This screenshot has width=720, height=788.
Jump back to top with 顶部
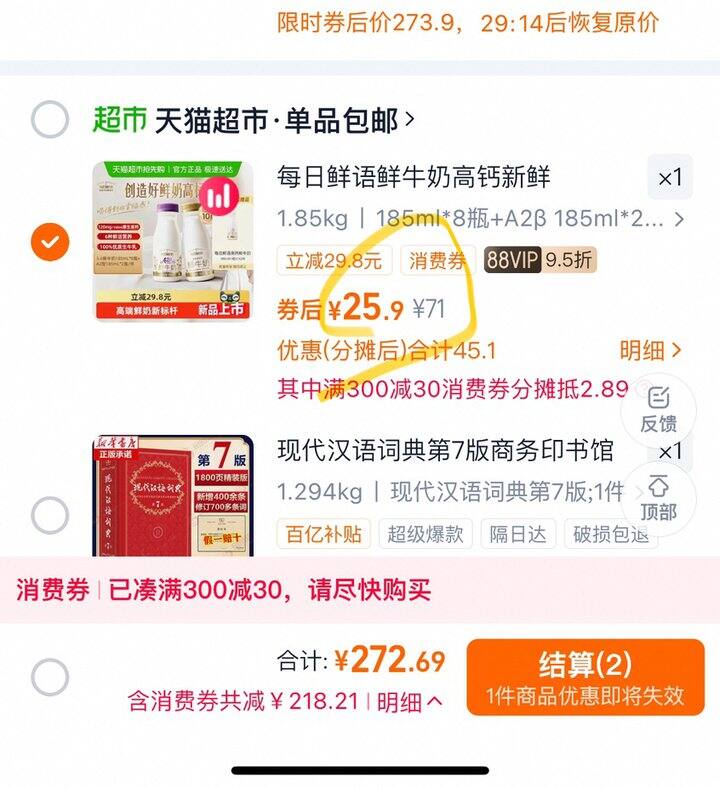[x=658, y=498]
